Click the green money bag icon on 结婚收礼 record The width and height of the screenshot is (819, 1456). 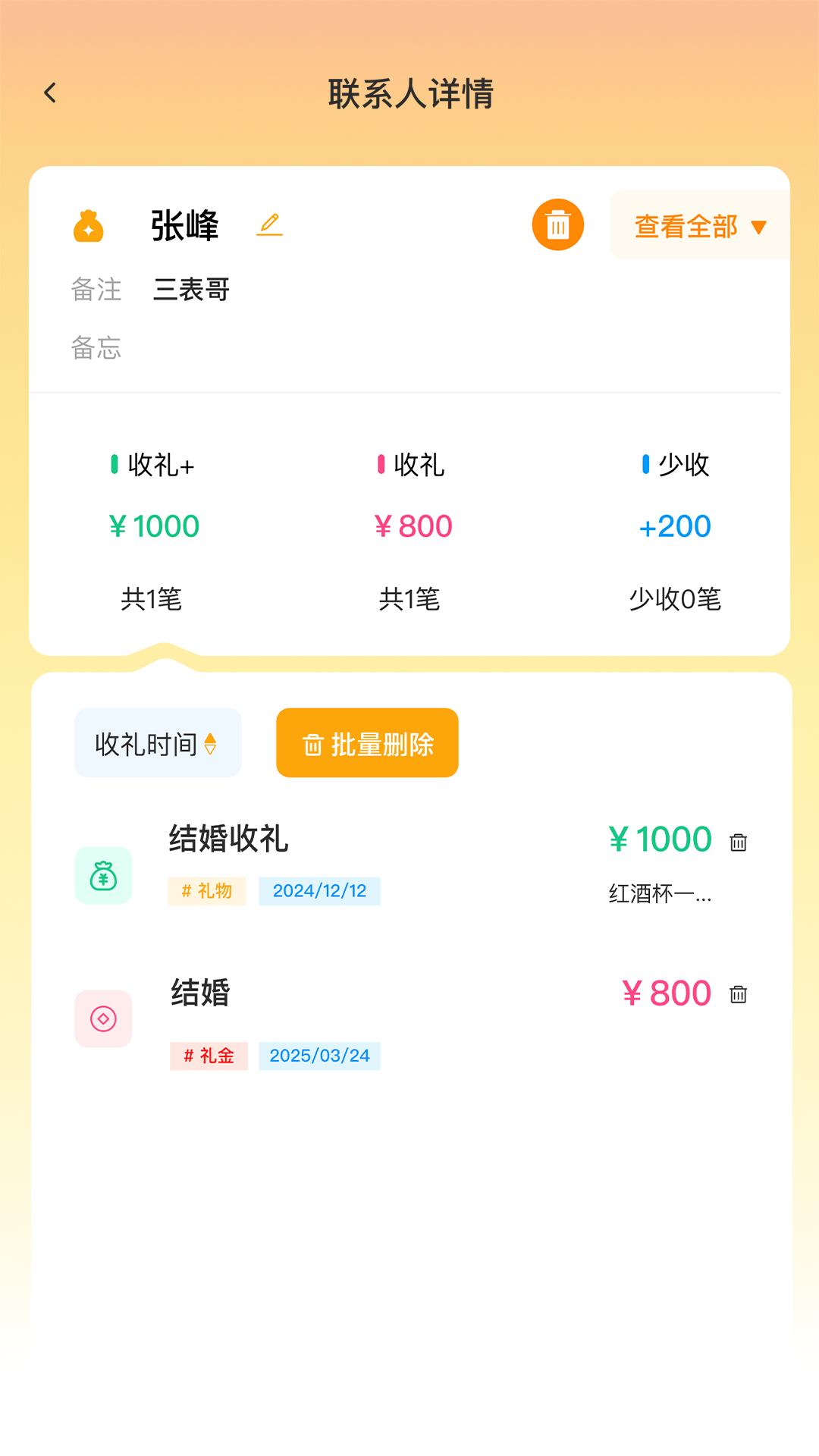[102, 875]
